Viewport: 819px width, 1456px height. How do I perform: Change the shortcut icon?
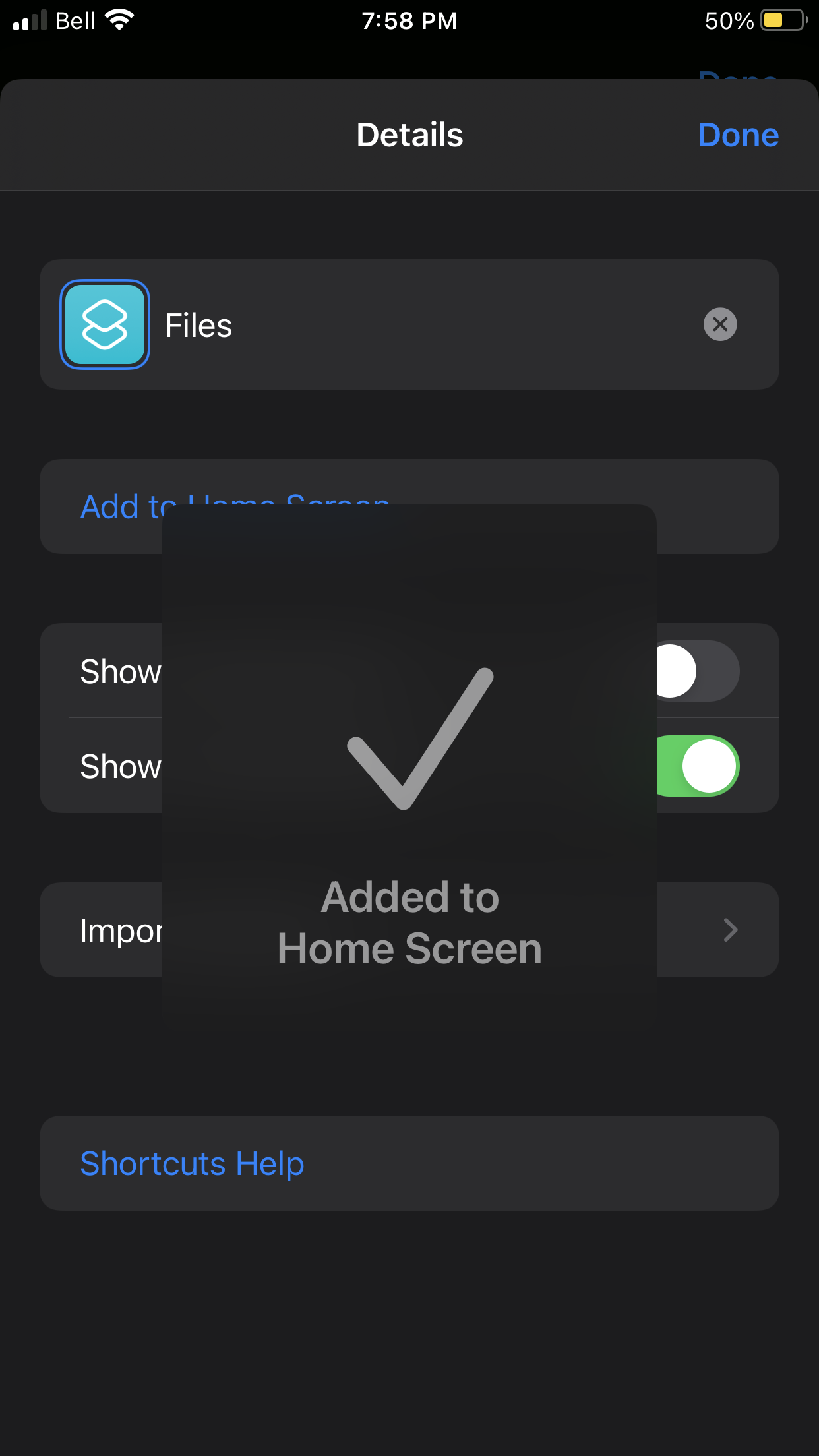click(x=105, y=324)
